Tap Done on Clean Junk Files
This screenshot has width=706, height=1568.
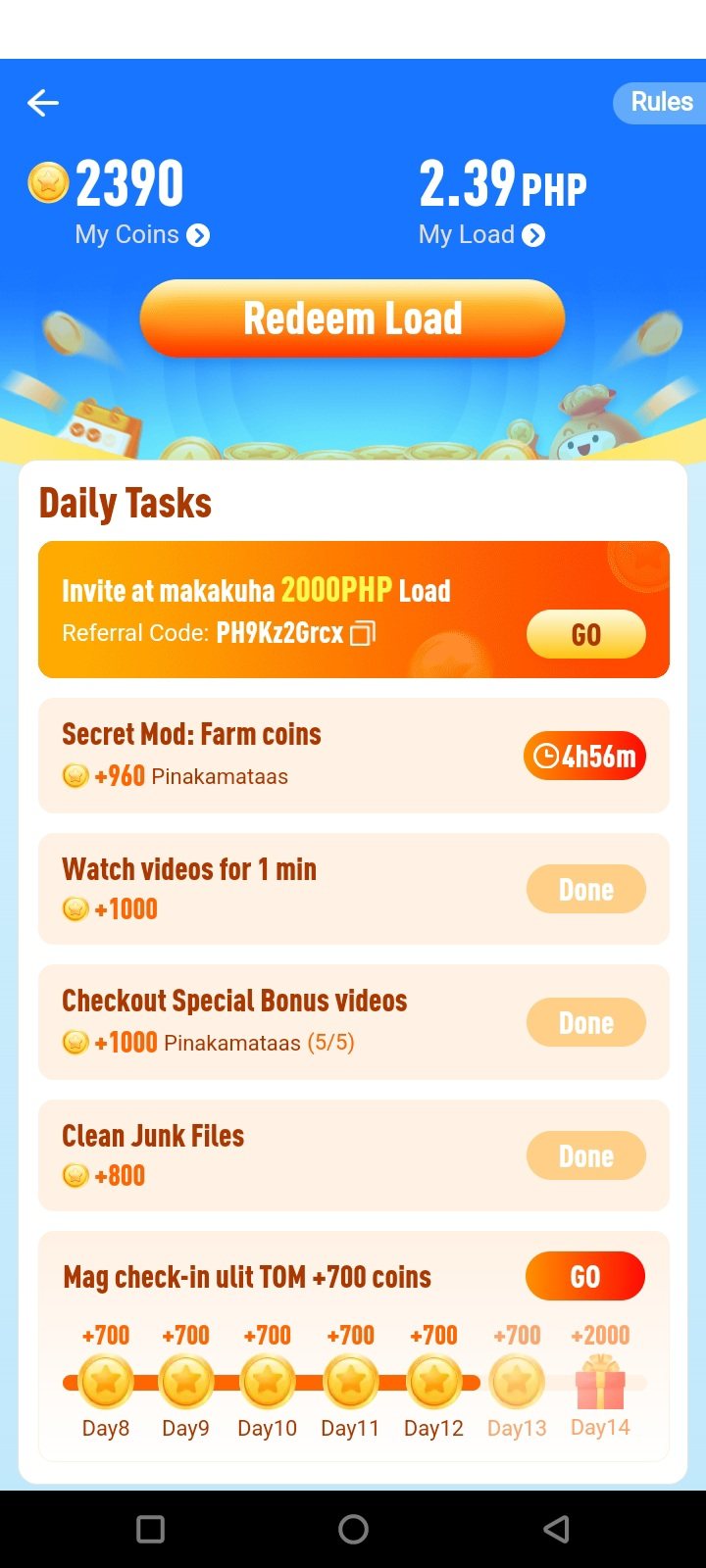585,1156
